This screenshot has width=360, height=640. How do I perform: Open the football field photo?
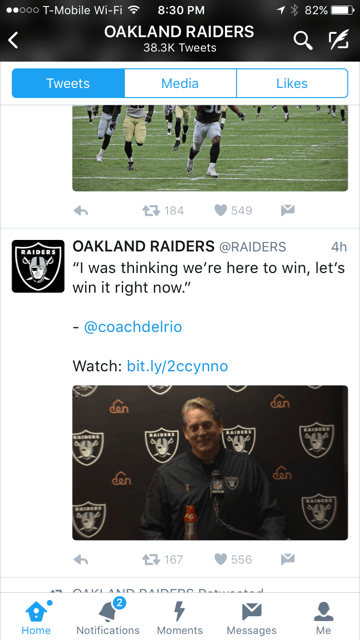[x=210, y=148]
